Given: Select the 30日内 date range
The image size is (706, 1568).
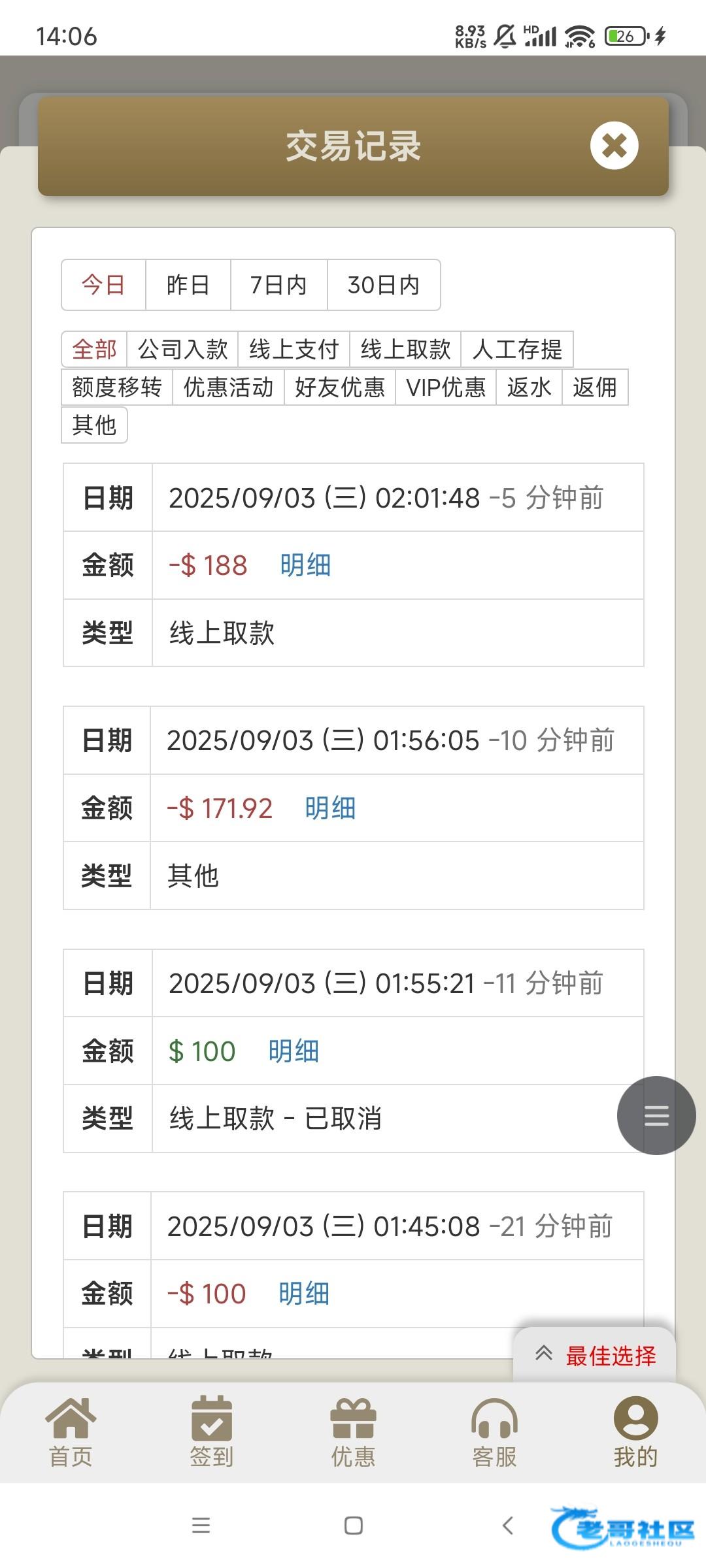Looking at the screenshot, I should pyautogui.click(x=384, y=285).
